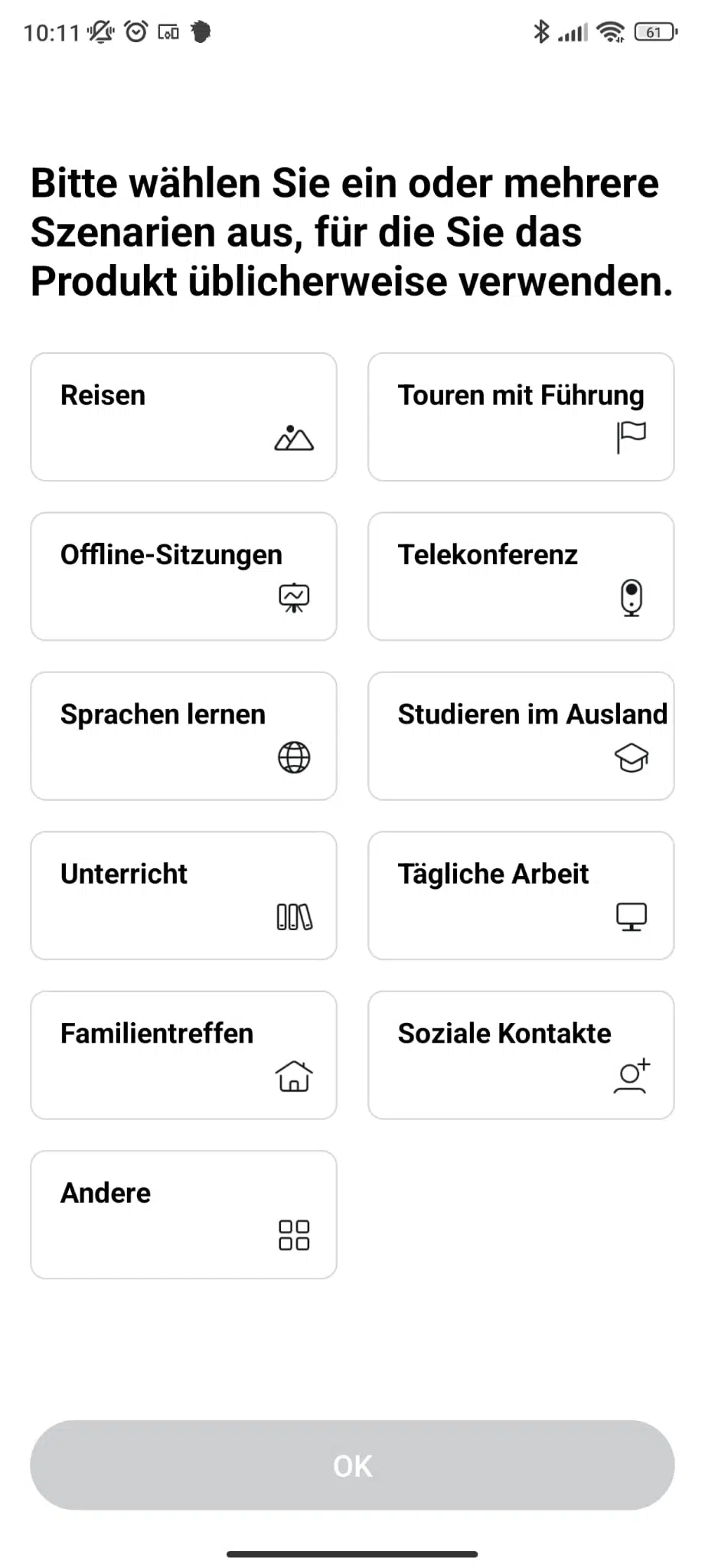Select the Andere option
This screenshot has width=705, height=1568.
(x=184, y=1215)
